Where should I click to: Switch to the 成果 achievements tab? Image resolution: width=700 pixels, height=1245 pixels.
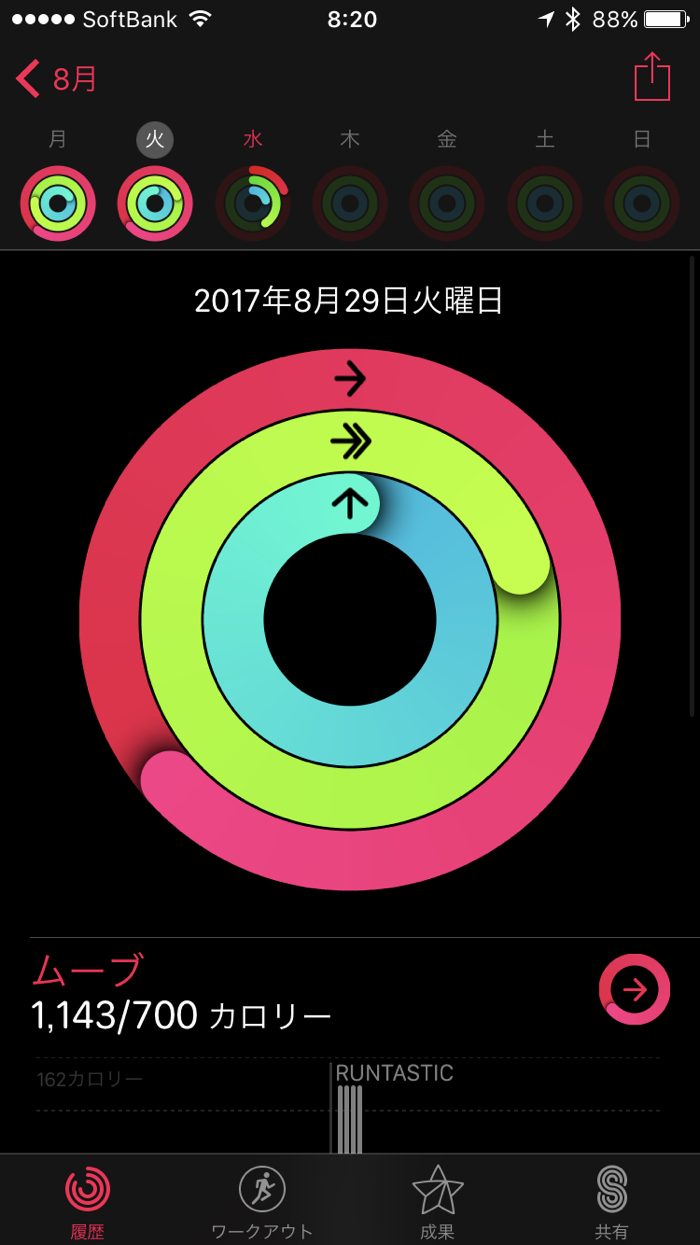437,1200
